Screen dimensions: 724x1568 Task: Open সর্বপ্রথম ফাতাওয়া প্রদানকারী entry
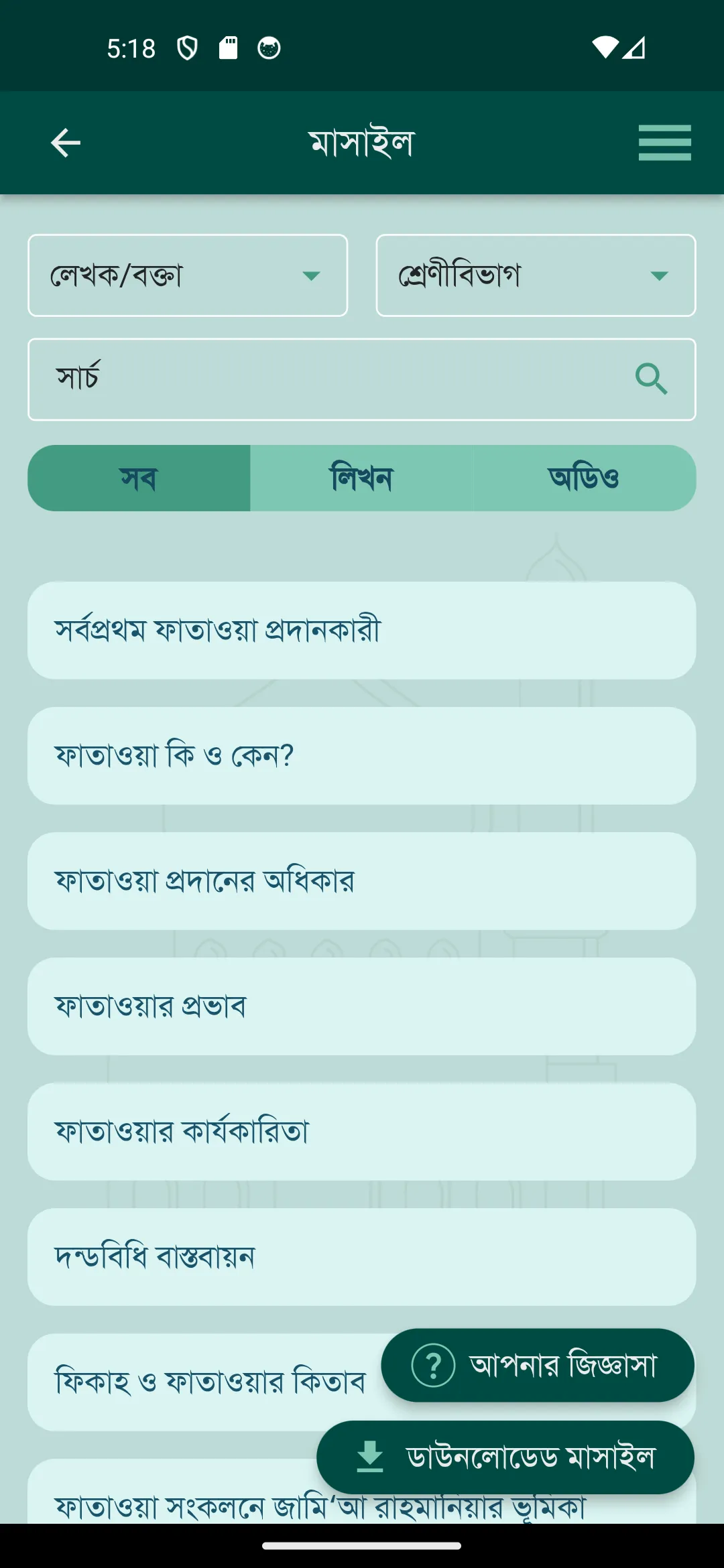[x=361, y=629]
